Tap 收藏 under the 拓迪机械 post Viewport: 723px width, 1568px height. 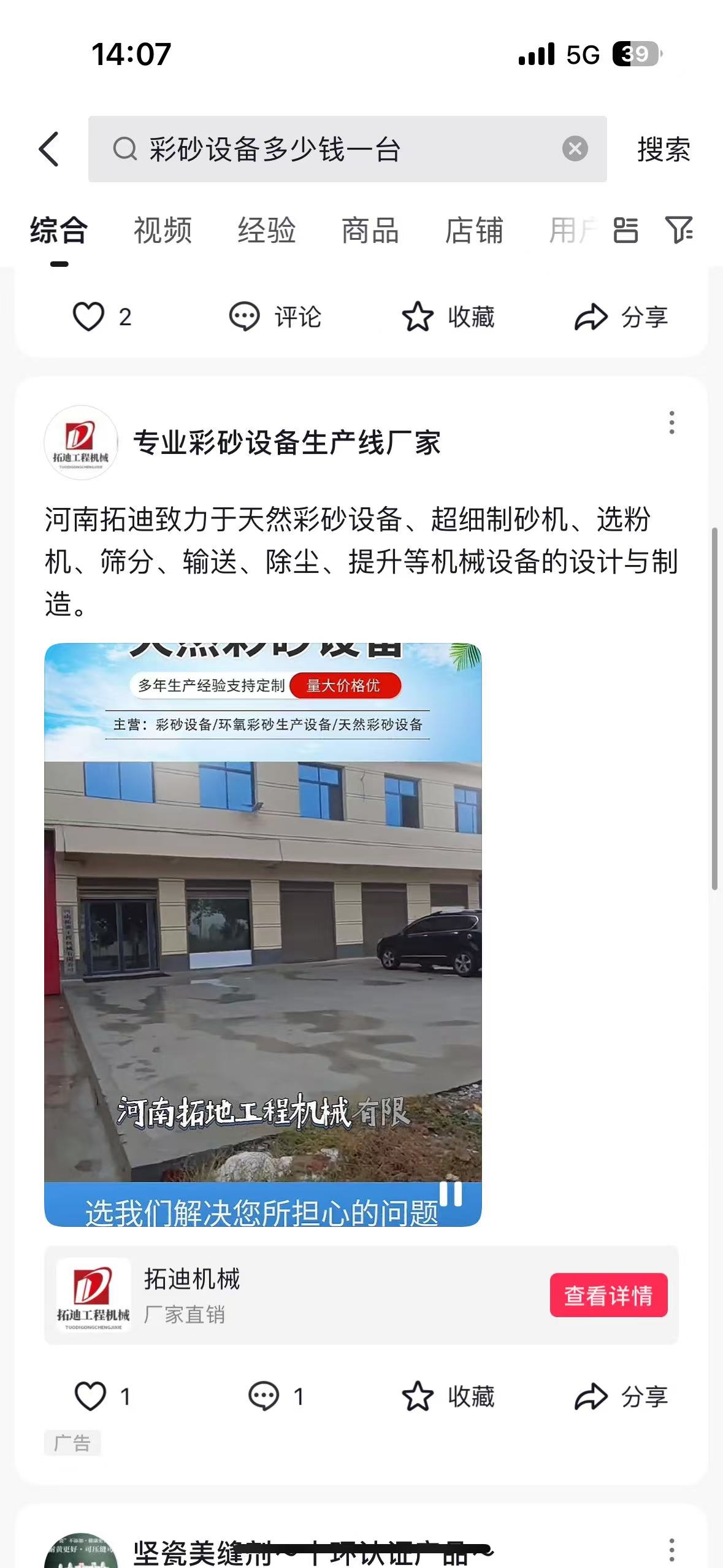pos(448,1396)
